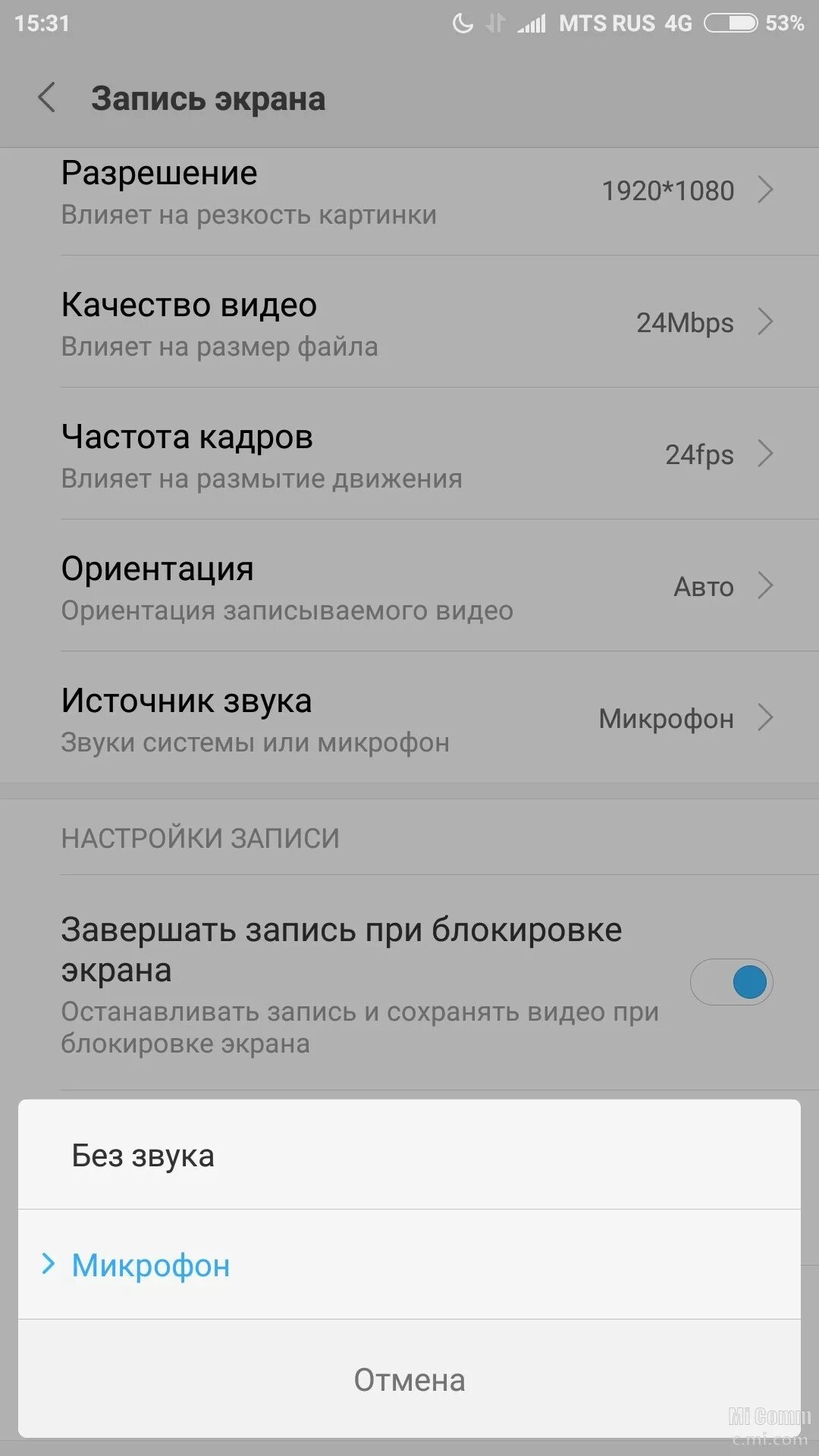Open the «Источник звука» setting
This screenshot has height=1456, width=819.
(409, 719)
